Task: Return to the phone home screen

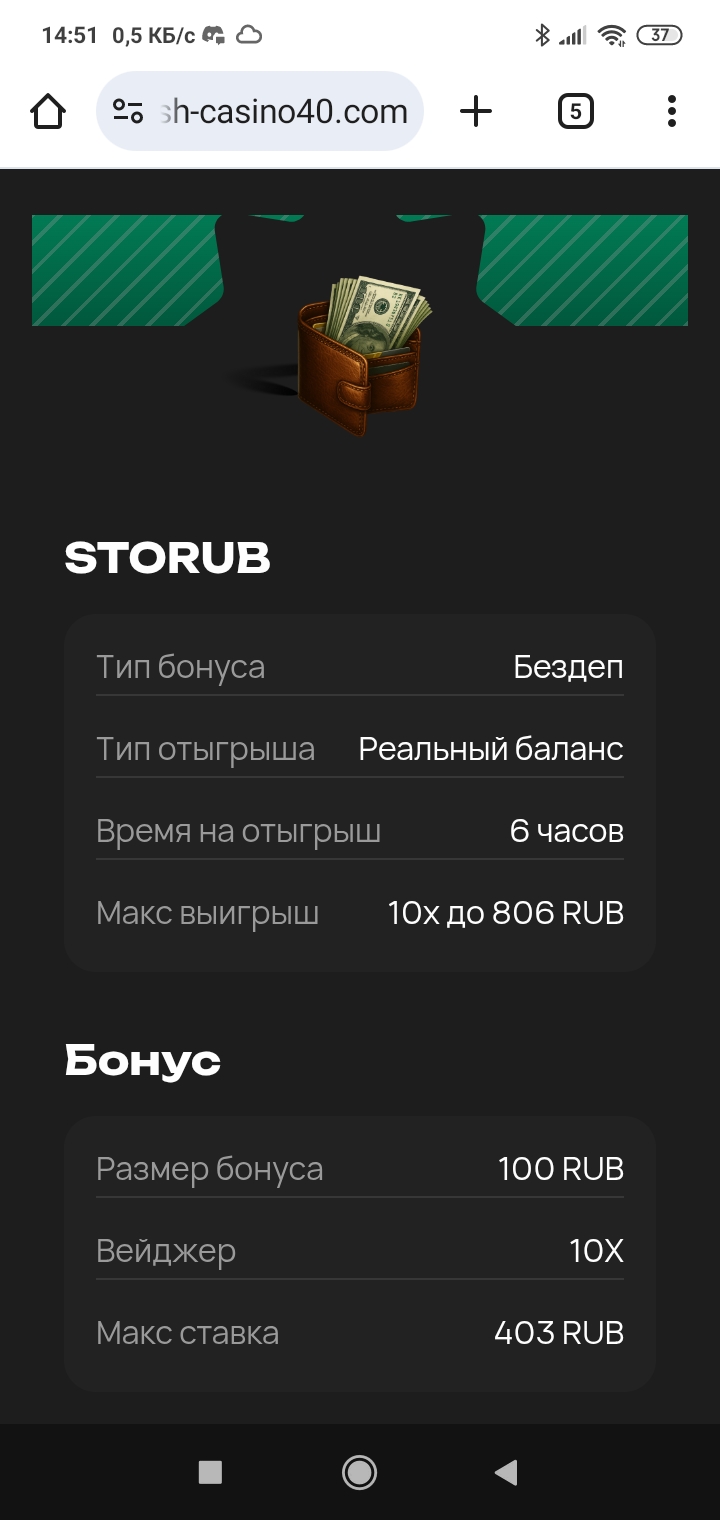Action: [359, 1472]
